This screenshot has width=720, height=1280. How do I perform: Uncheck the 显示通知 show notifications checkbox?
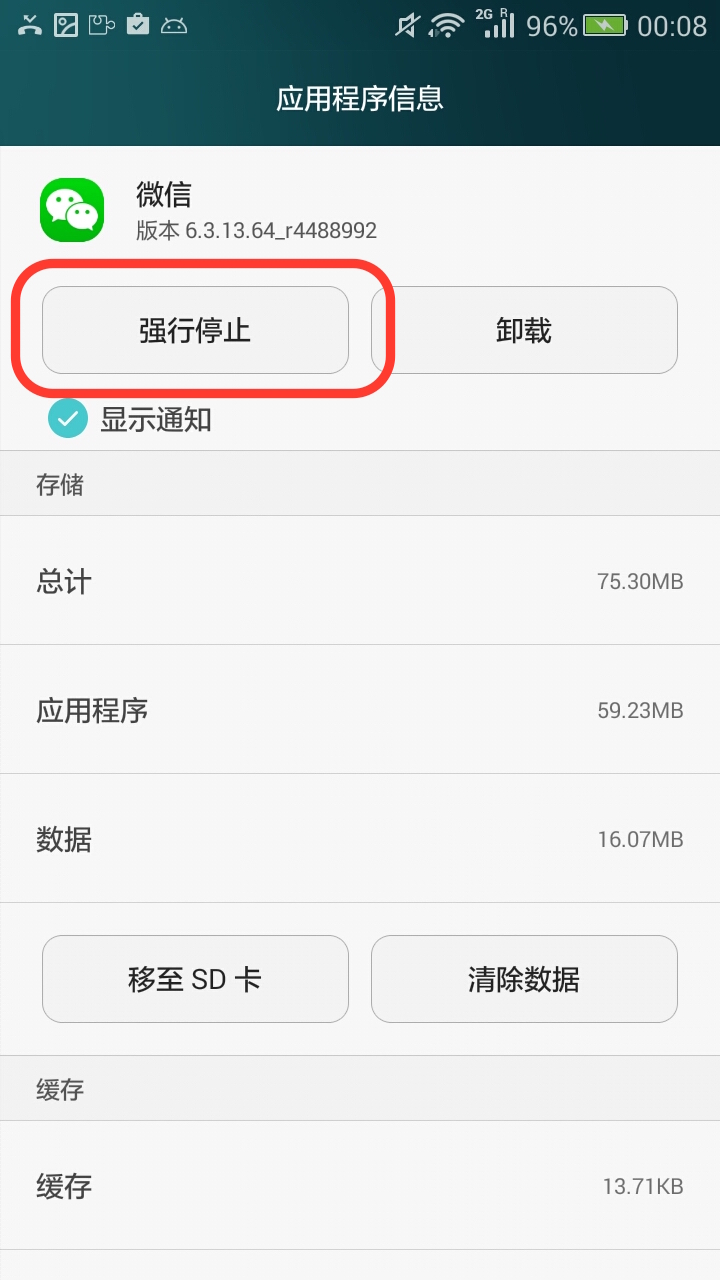[68, 419]
